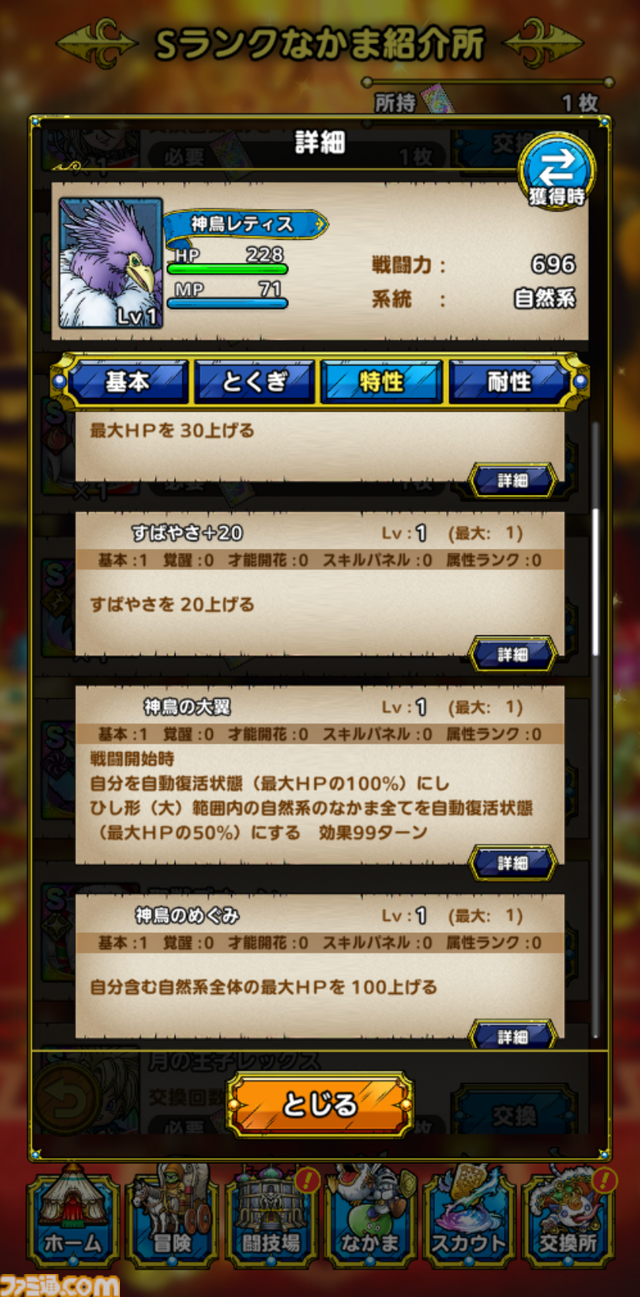This screenshot has width=640, height=1297.
Task: Open the スカウト section
Action: [x=470, y=1218]
